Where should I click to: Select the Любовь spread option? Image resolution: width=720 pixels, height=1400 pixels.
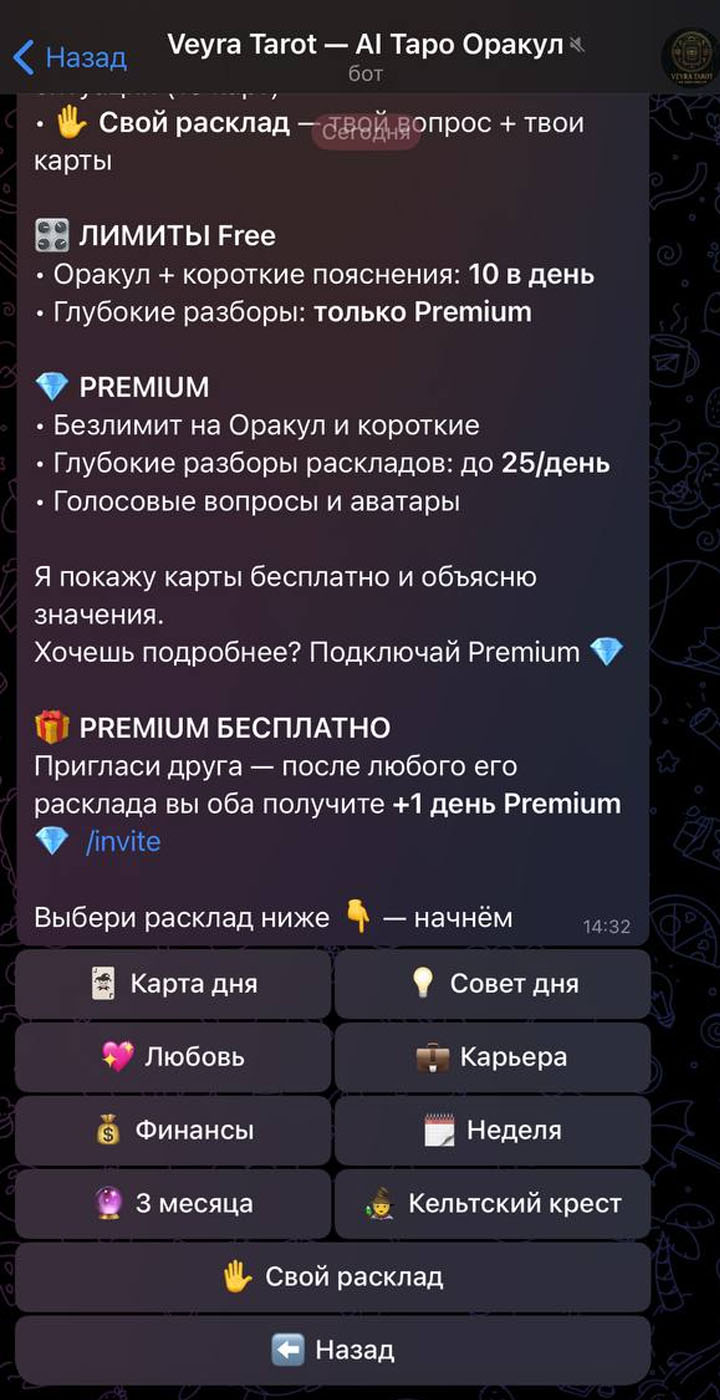171,1056
